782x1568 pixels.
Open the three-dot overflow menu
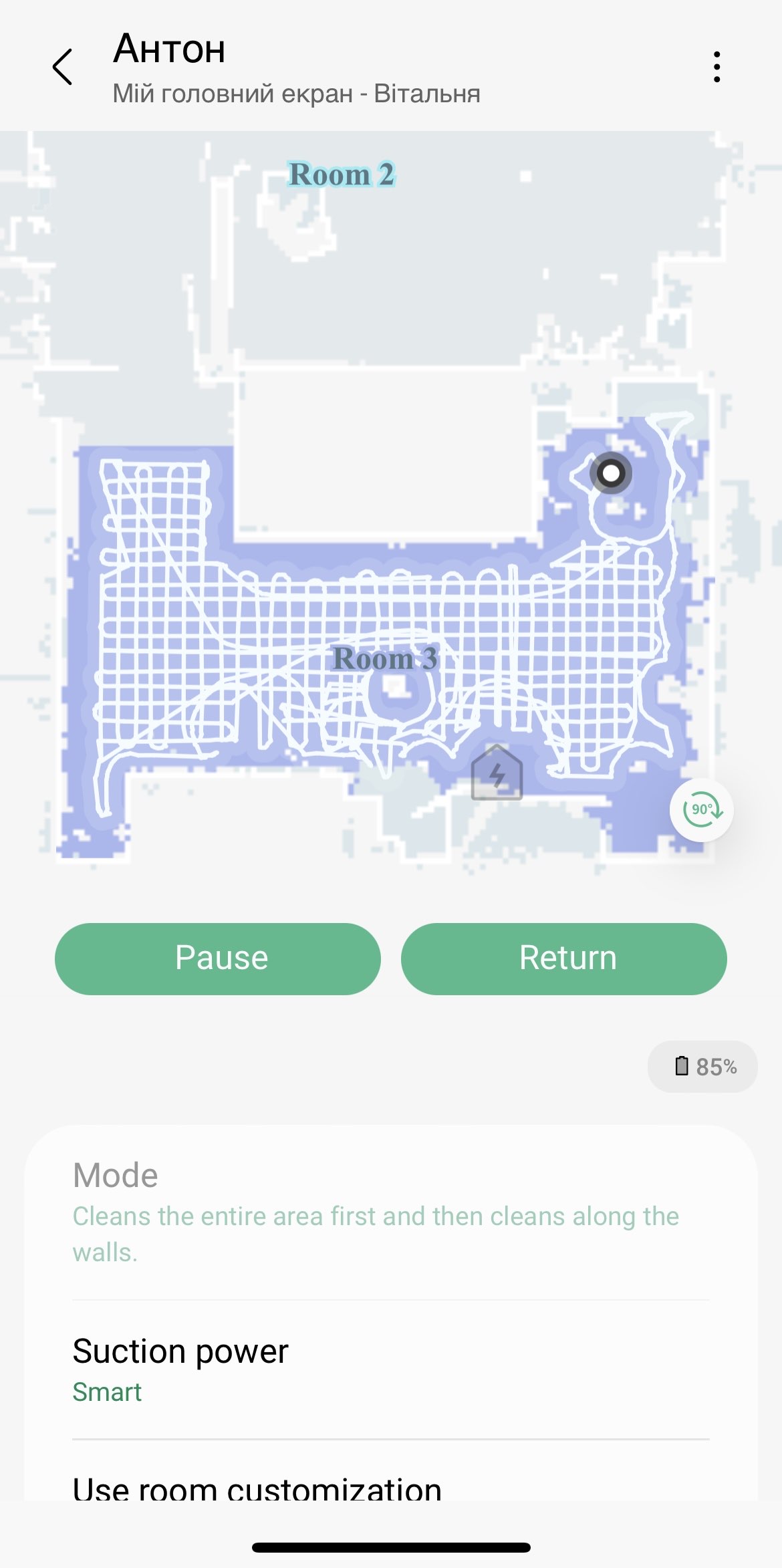716,67
